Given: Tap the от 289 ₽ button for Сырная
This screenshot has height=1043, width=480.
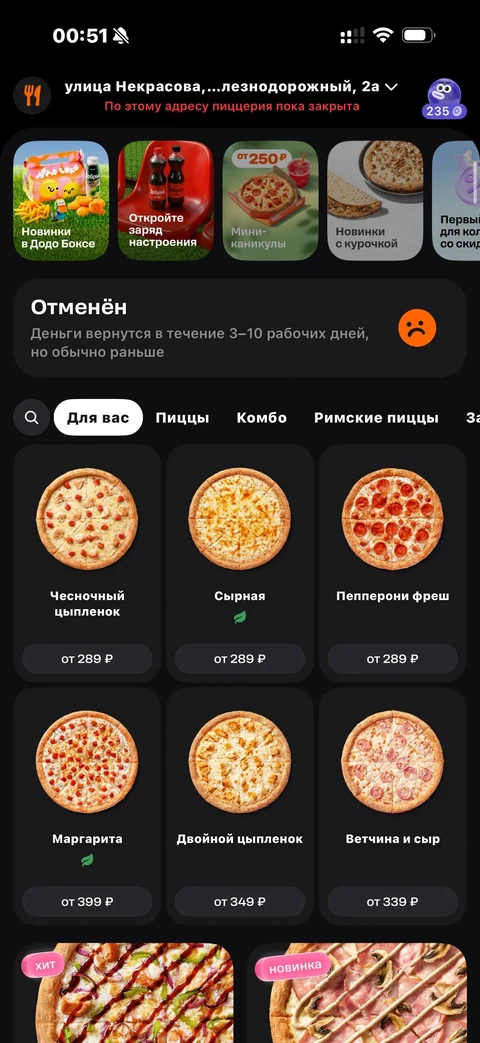Looking at the screenshot, I should 240,659.
